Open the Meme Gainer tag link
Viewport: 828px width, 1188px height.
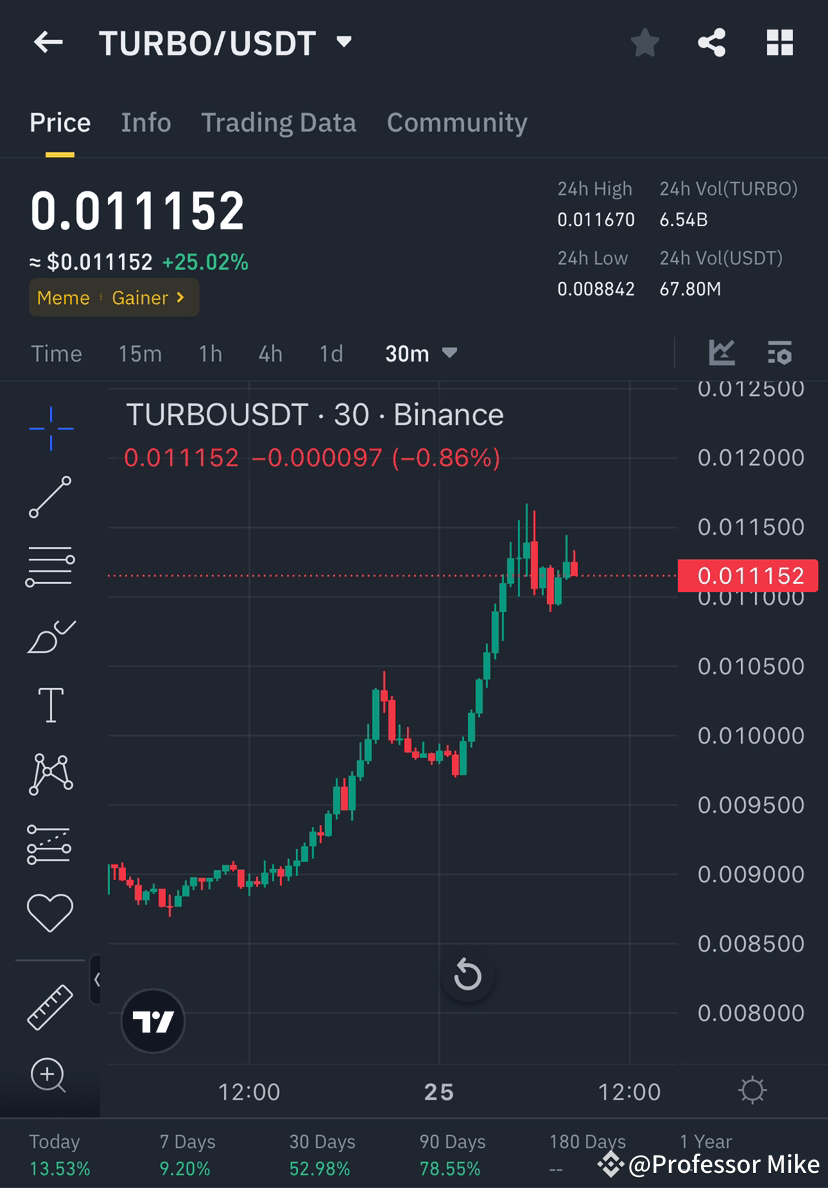tap(113, 297)
